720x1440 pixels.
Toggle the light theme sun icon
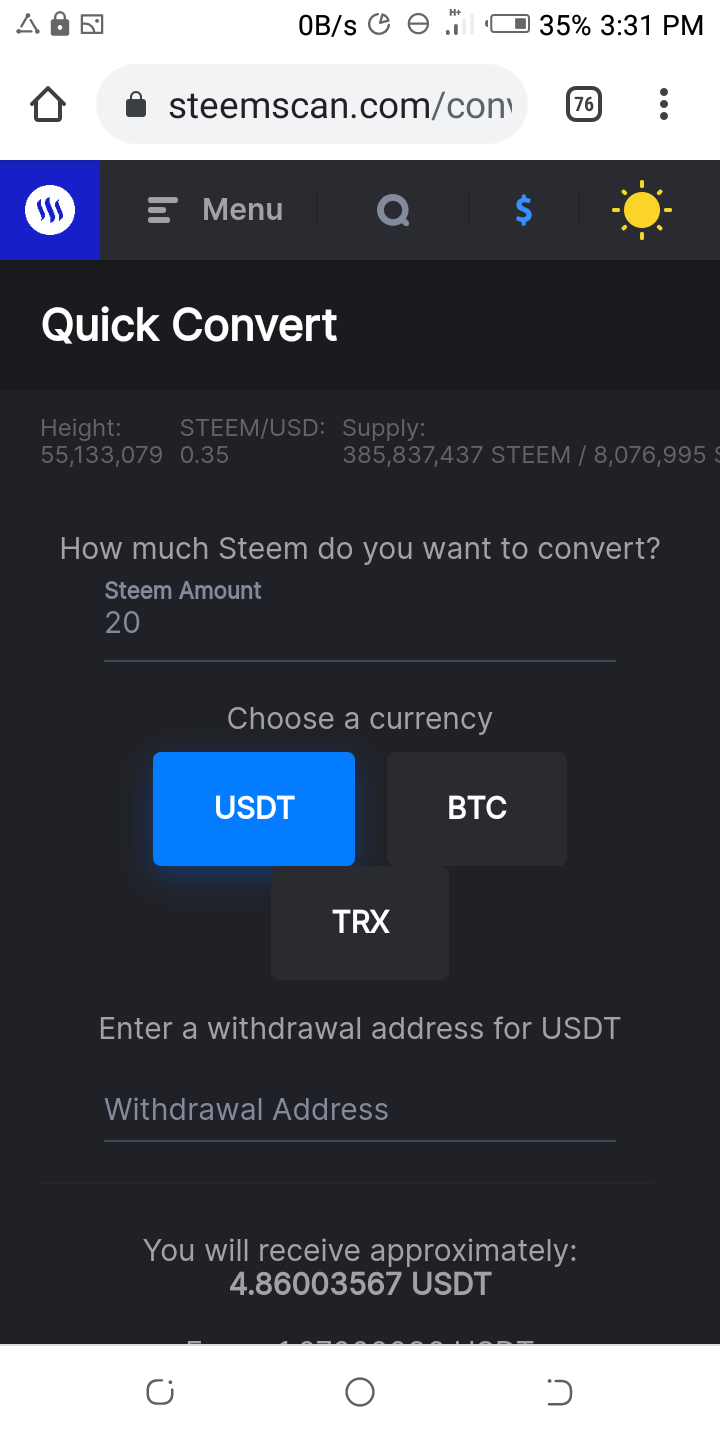641,210
